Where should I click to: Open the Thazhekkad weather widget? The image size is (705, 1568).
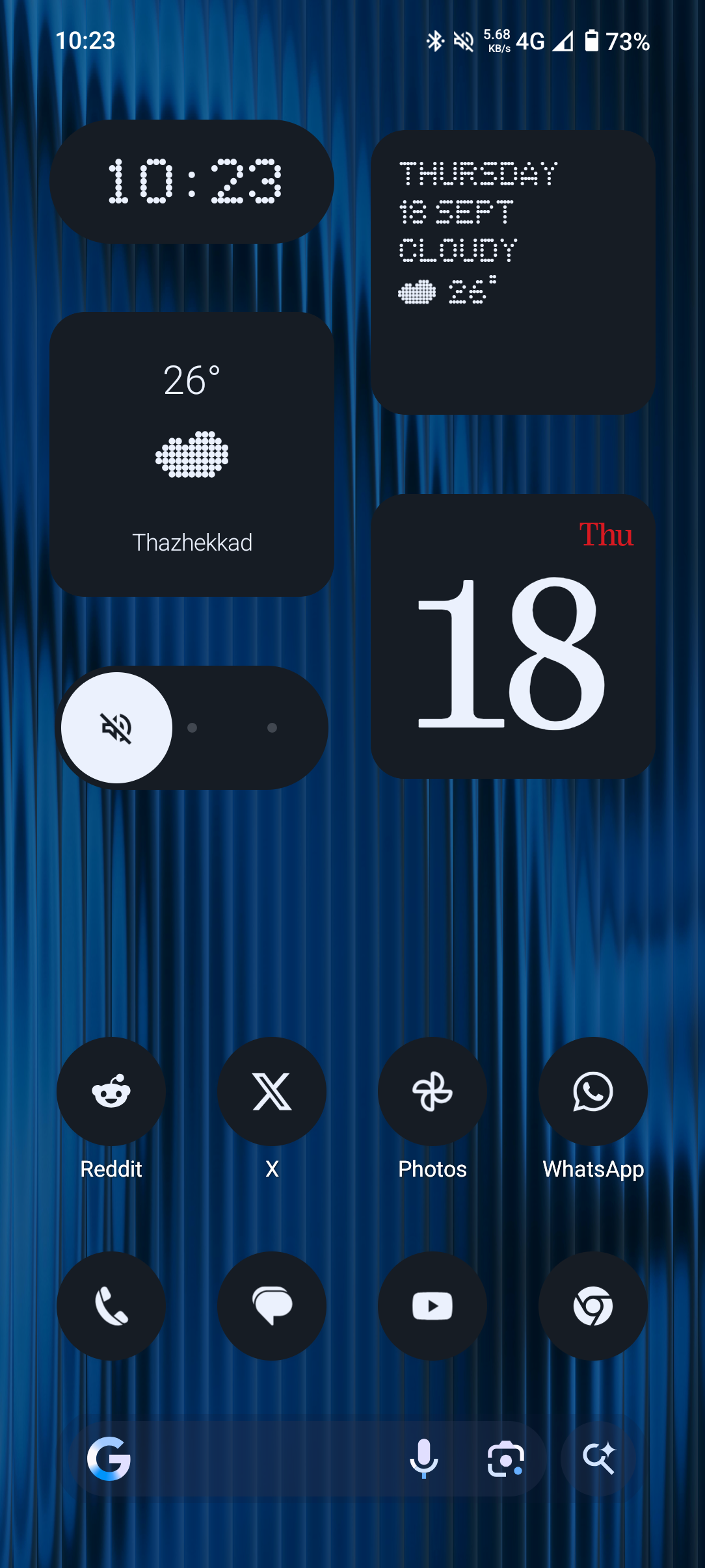(x=192, y=454)
